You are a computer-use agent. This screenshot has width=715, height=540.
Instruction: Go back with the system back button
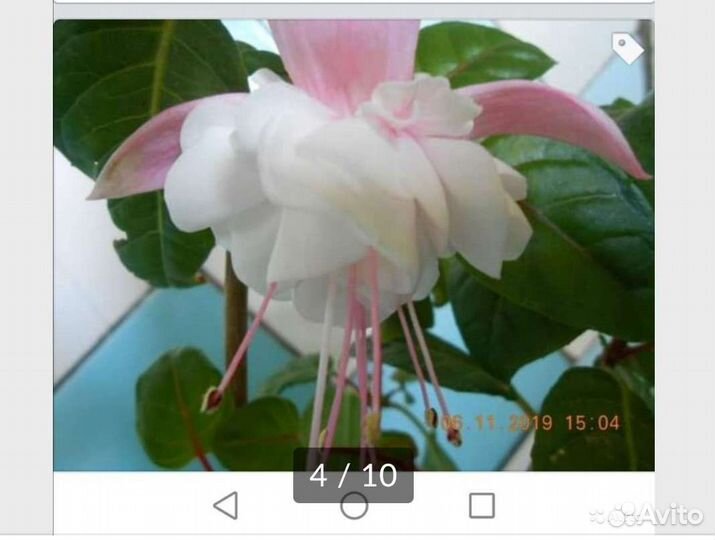pos(226,506)
